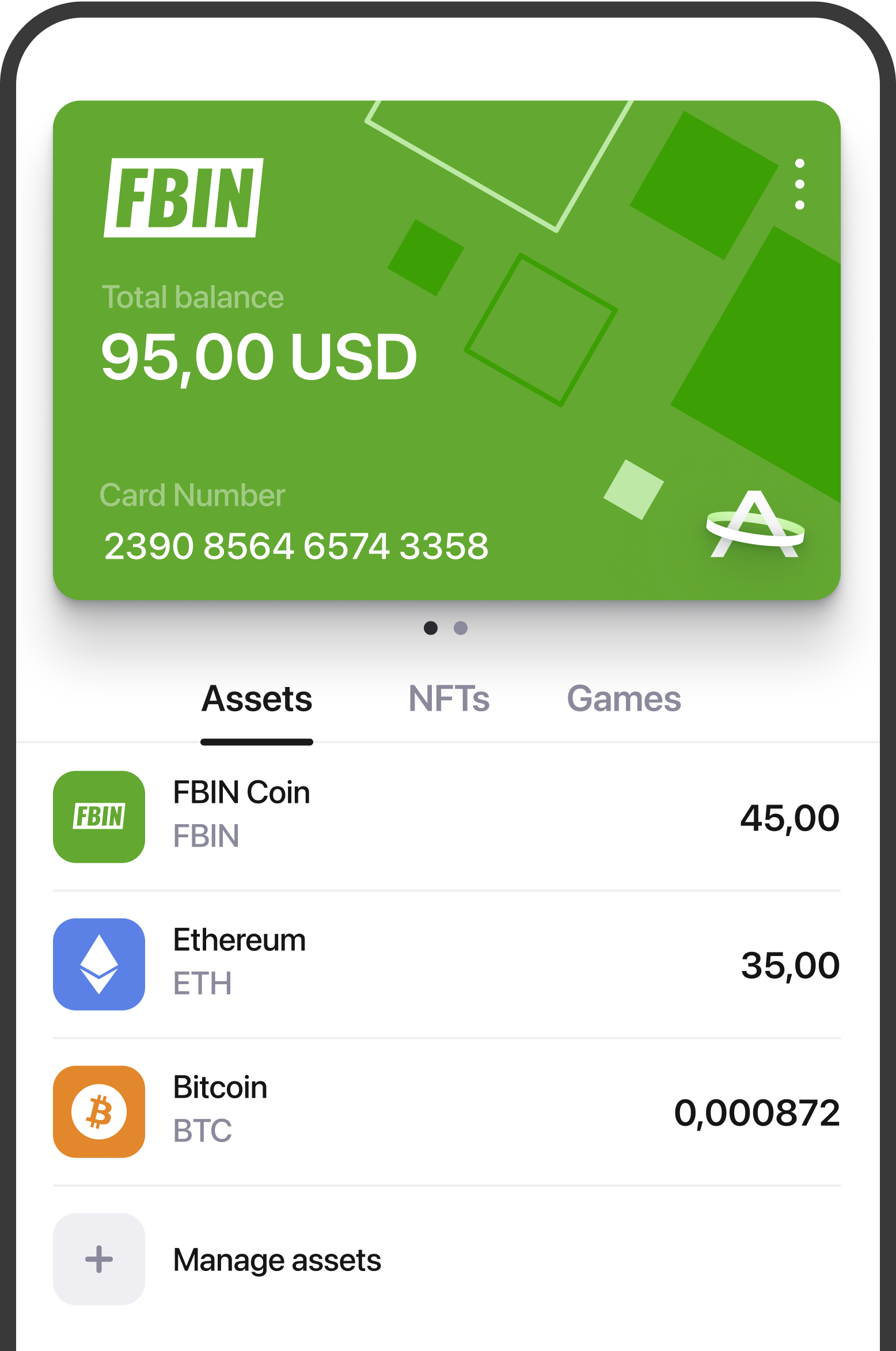Select the Assets tab
Screen dimensions: 896x1351
[x=257, y=700]
